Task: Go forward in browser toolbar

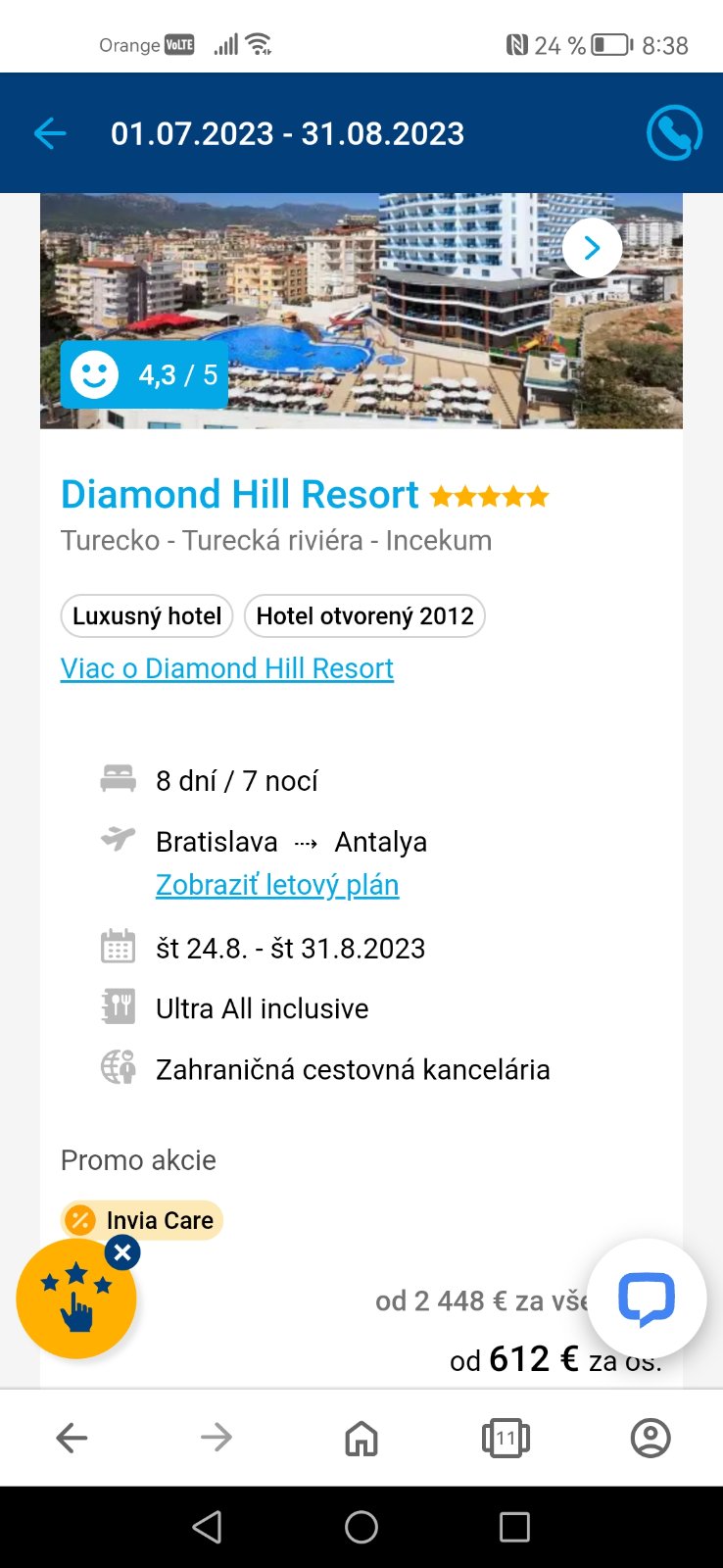Action: click(x=217, y=1438)
